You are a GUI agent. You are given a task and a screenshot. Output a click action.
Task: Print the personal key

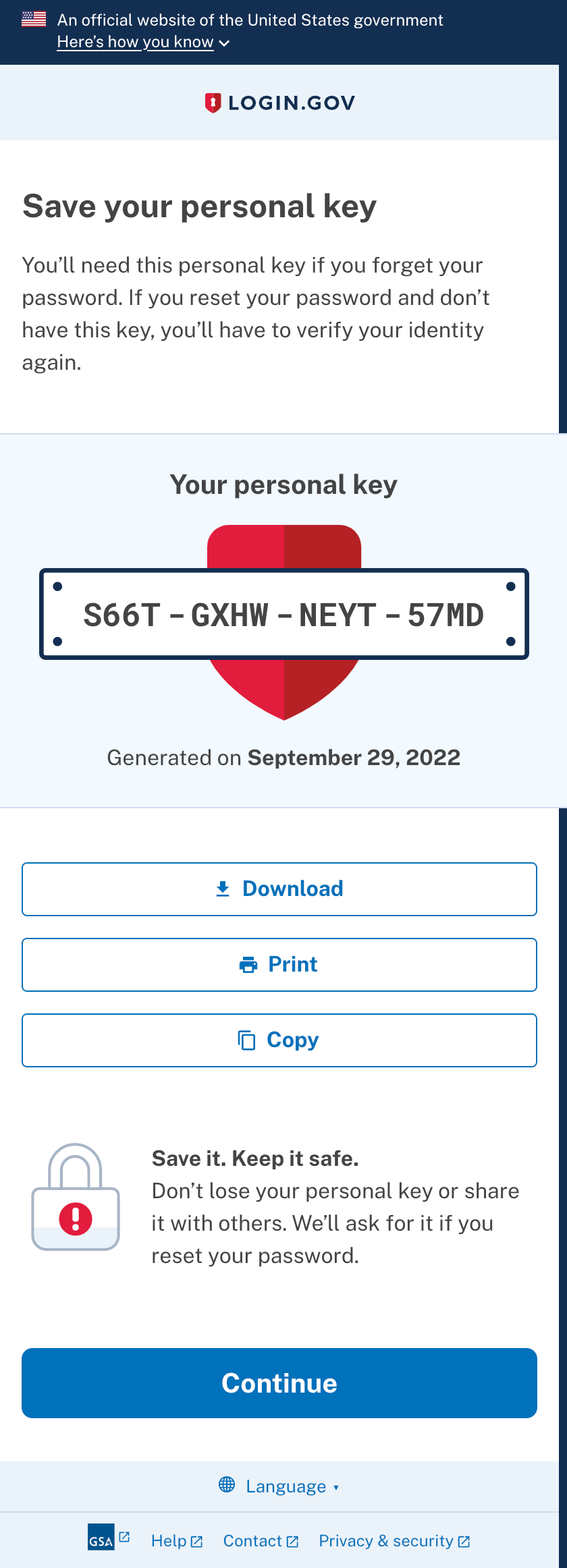pyautogui.click(x=279, y=965)
